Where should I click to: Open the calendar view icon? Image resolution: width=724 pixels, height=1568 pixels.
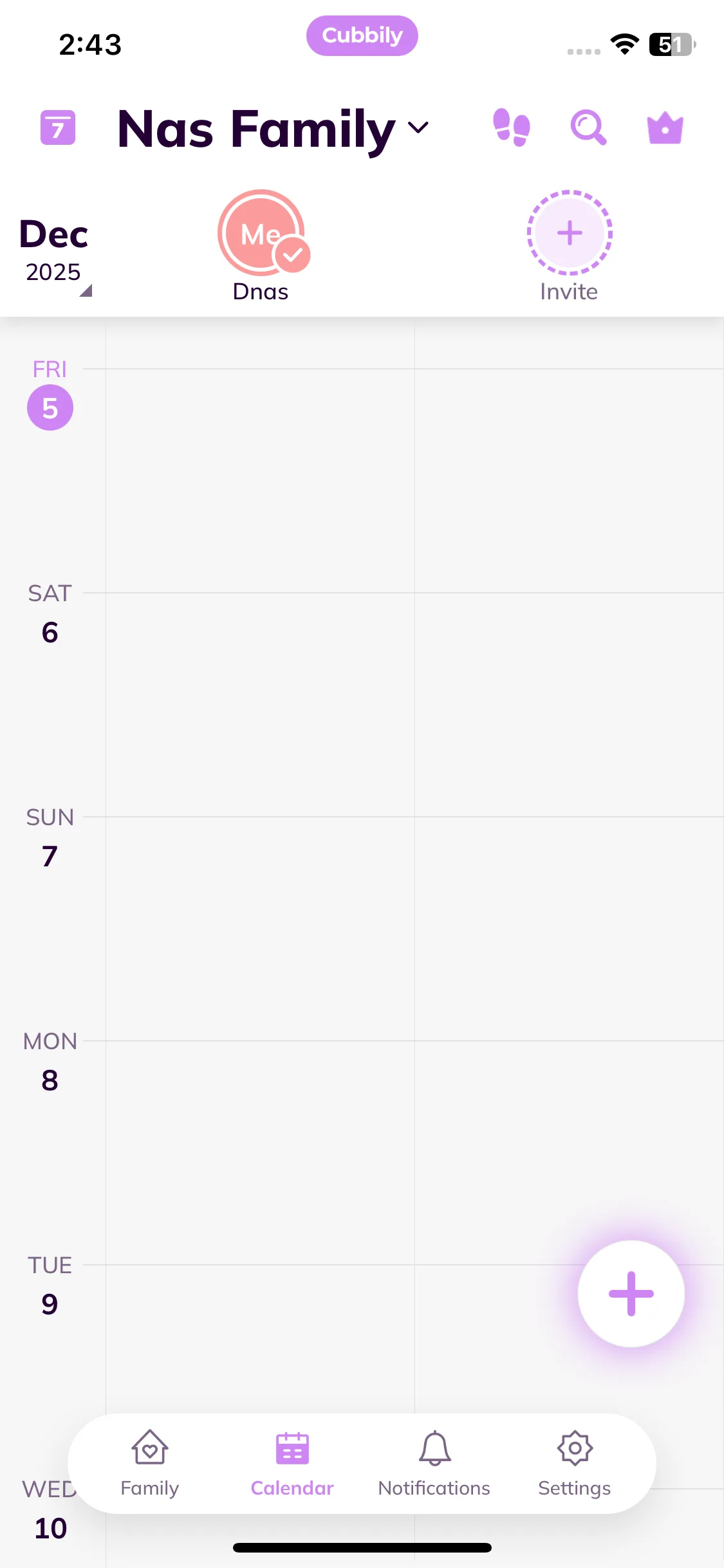pyautogui.click(x=58, y=127)
